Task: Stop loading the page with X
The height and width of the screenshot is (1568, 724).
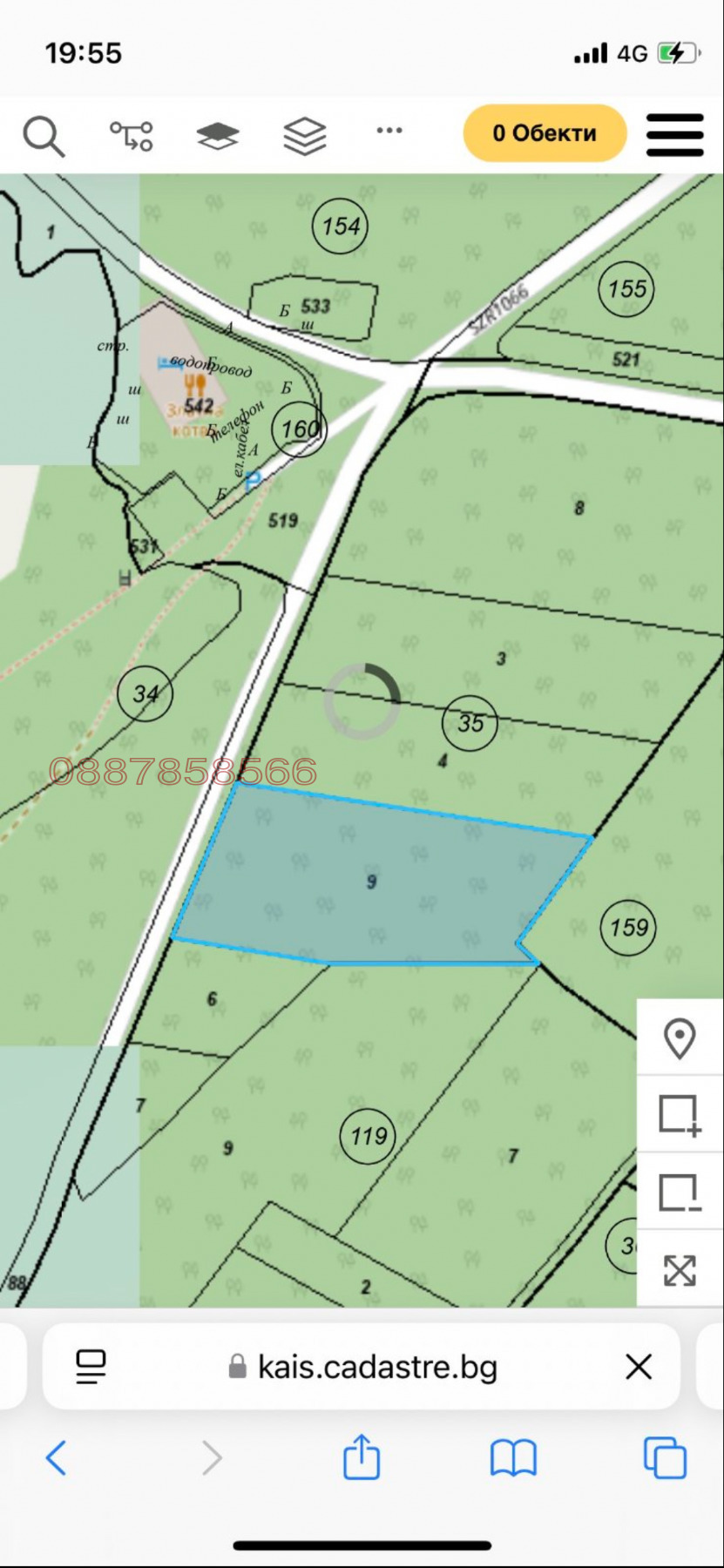Action: [639, 1366]
